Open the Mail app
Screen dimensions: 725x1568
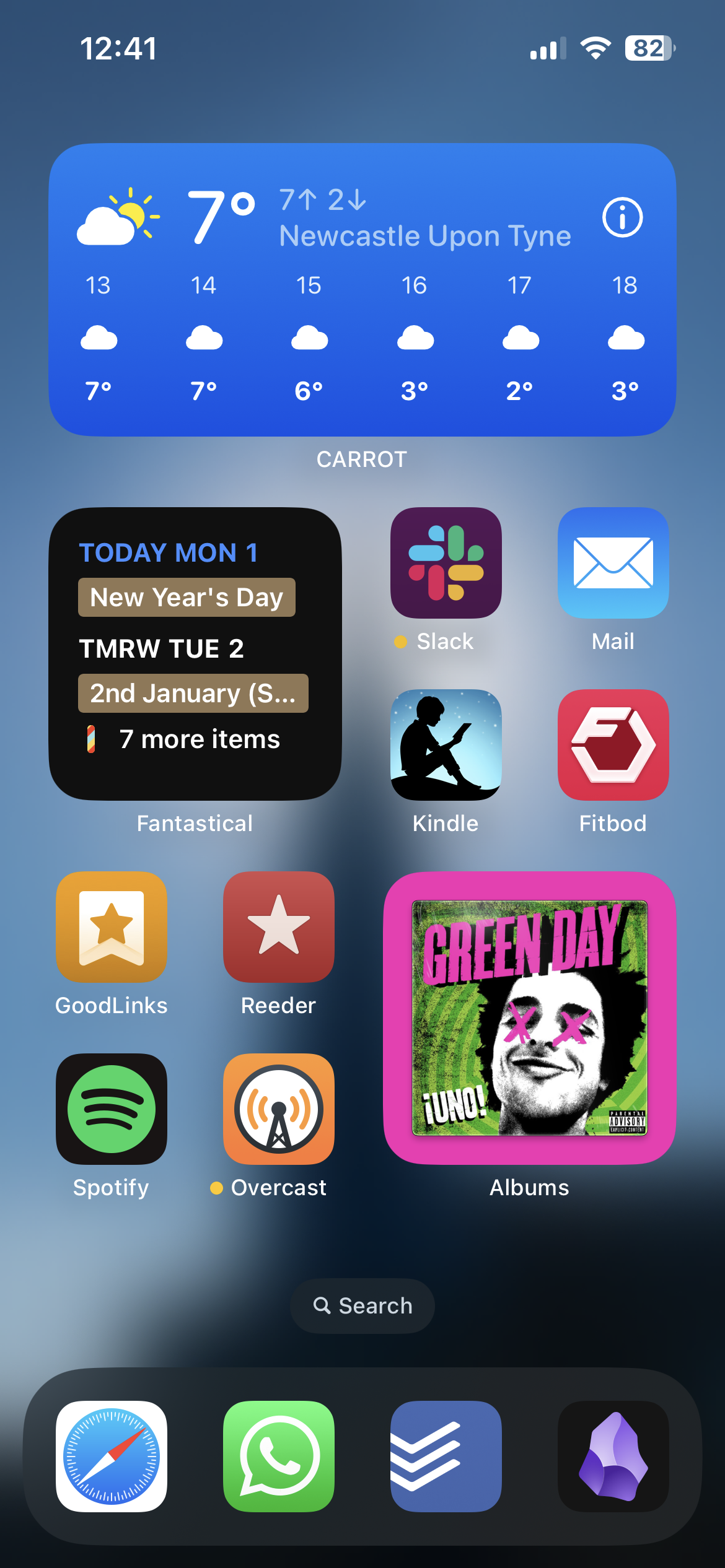click(x=613, y=563)
